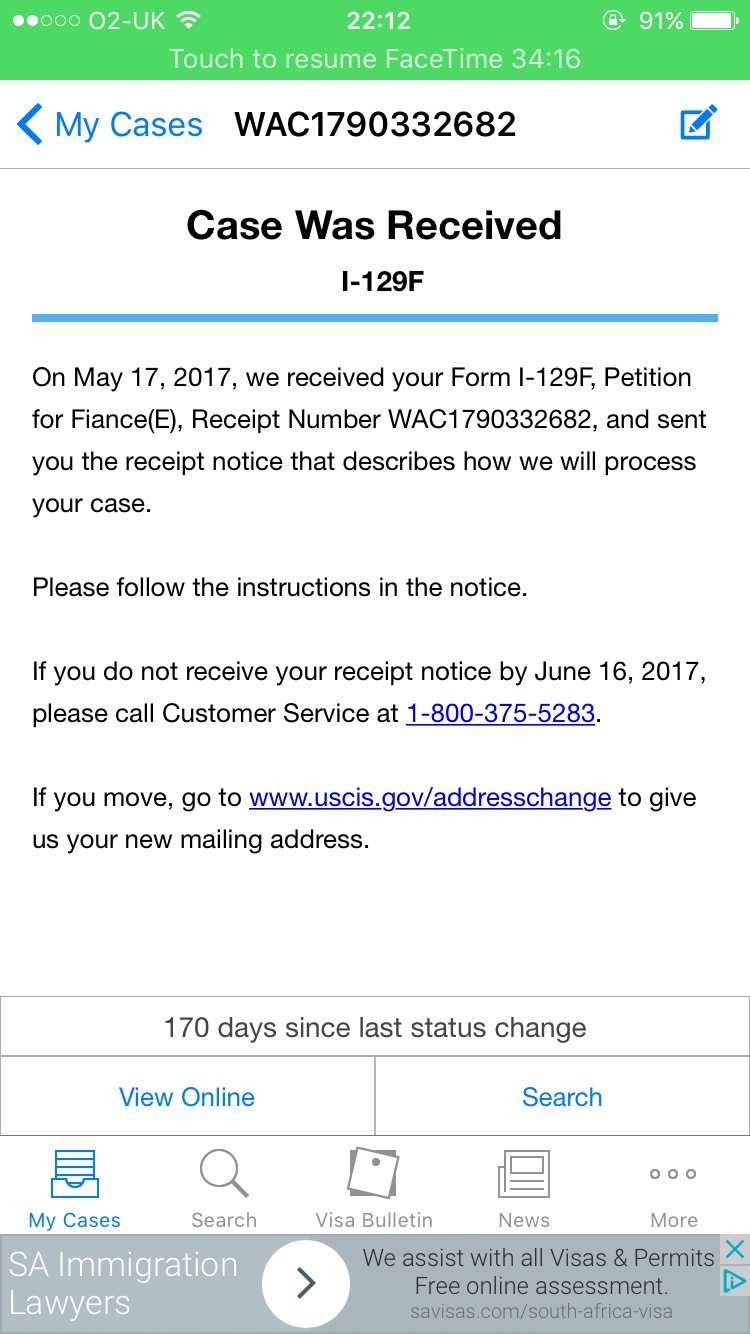Tap the edit case icon

tap(698, 124)
